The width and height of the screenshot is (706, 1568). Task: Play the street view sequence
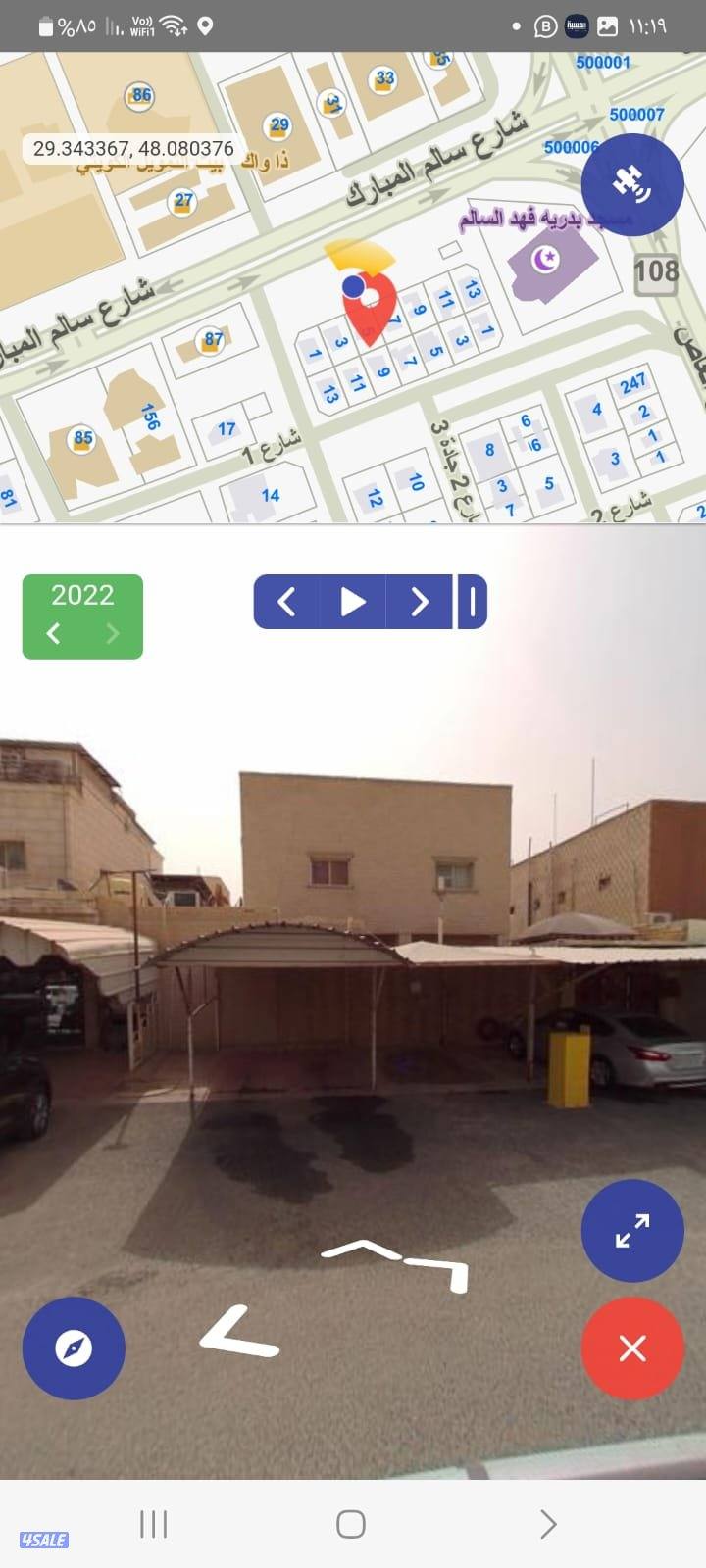[353, 601]
